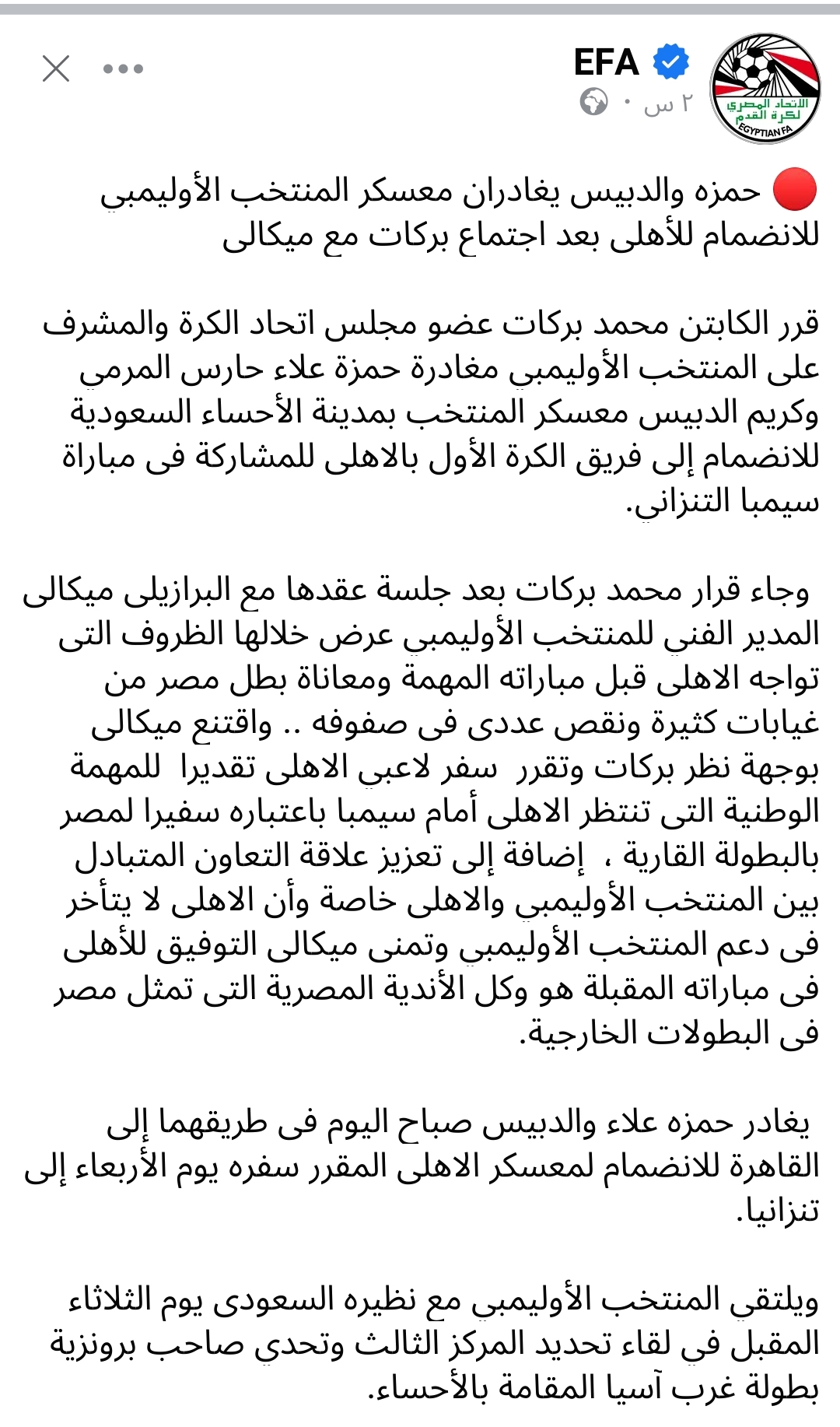Open the EFA page name
840x1427 pixels.
tap(606, 63)
